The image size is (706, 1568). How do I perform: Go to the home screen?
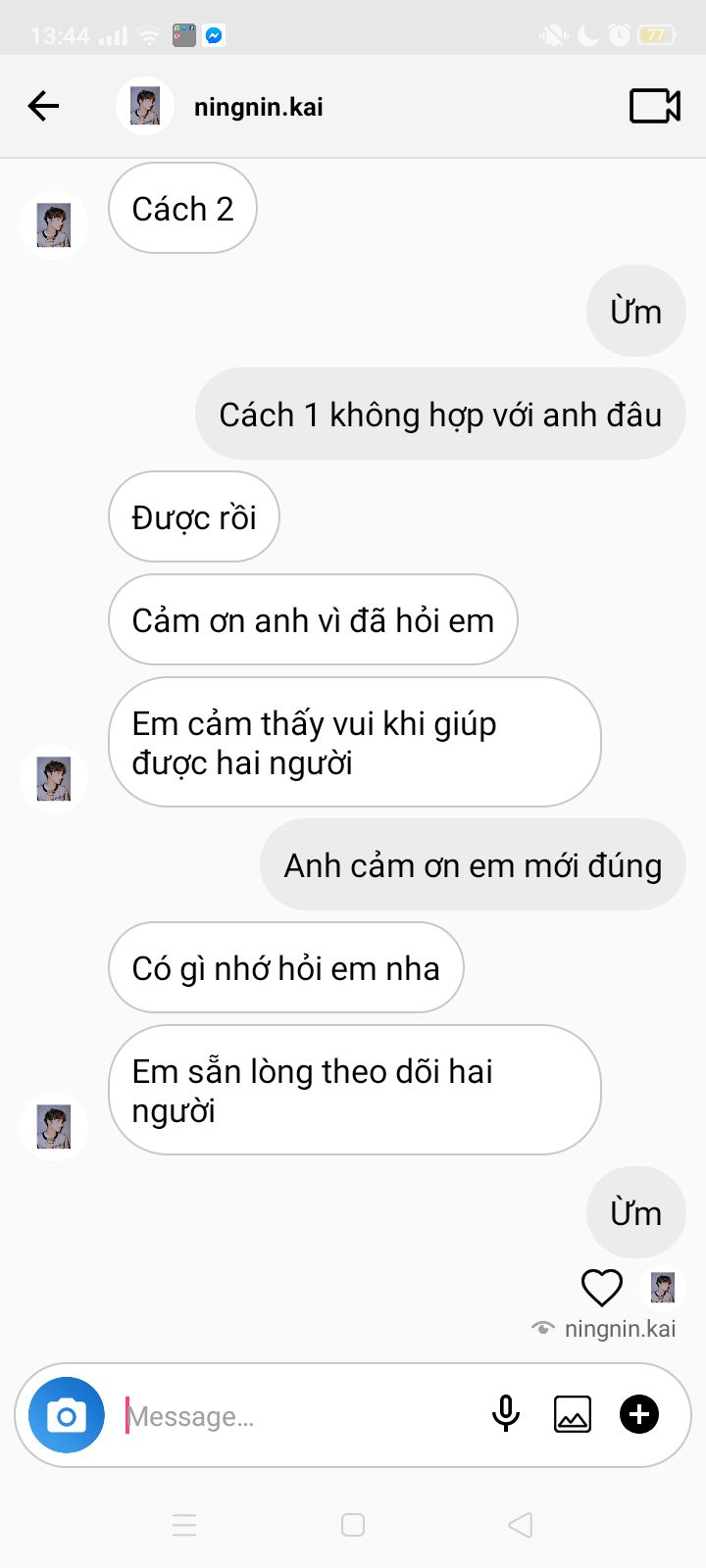coord(353,1525)
